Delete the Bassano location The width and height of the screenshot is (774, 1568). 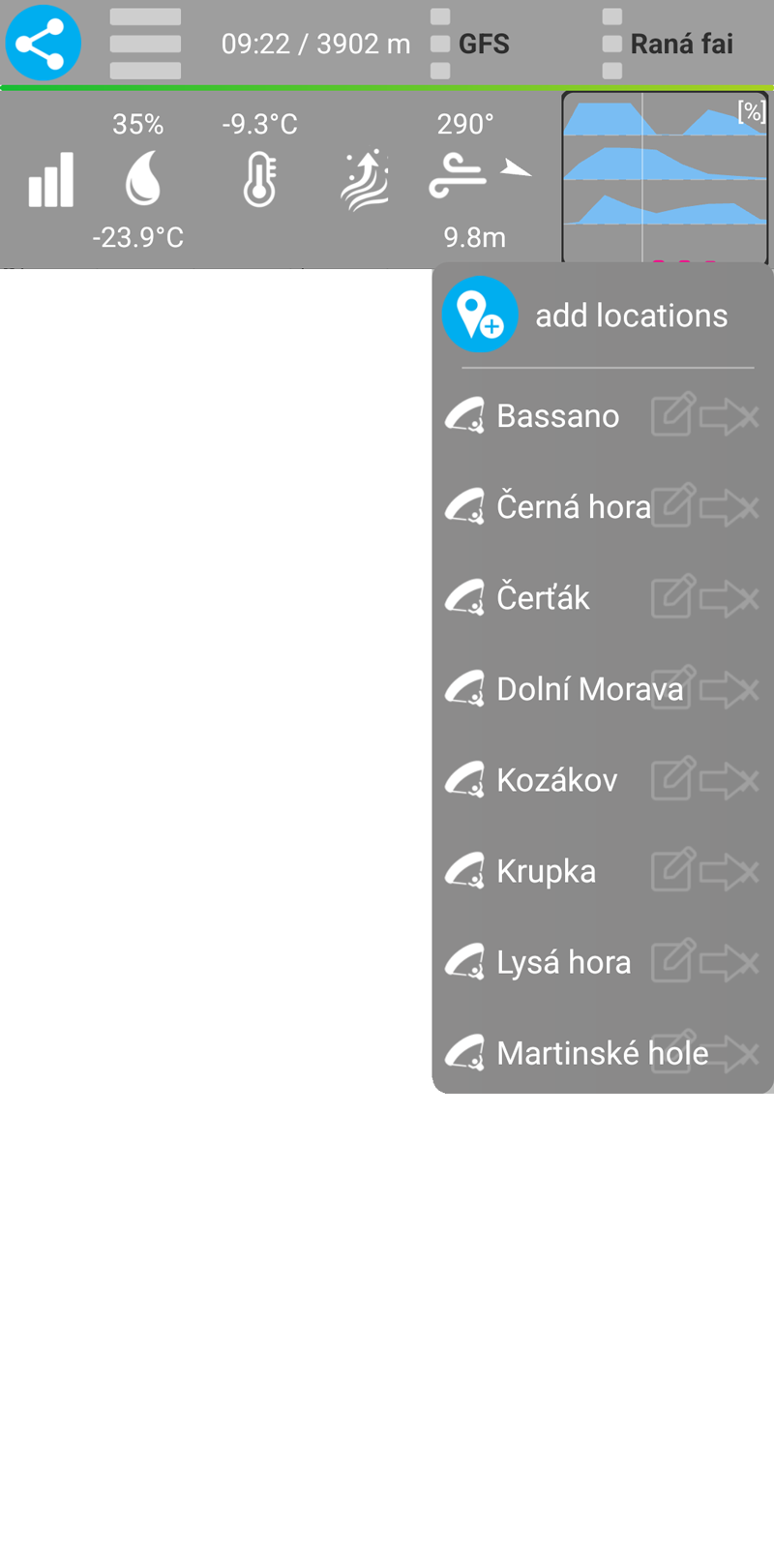click(x=730, y=417)
